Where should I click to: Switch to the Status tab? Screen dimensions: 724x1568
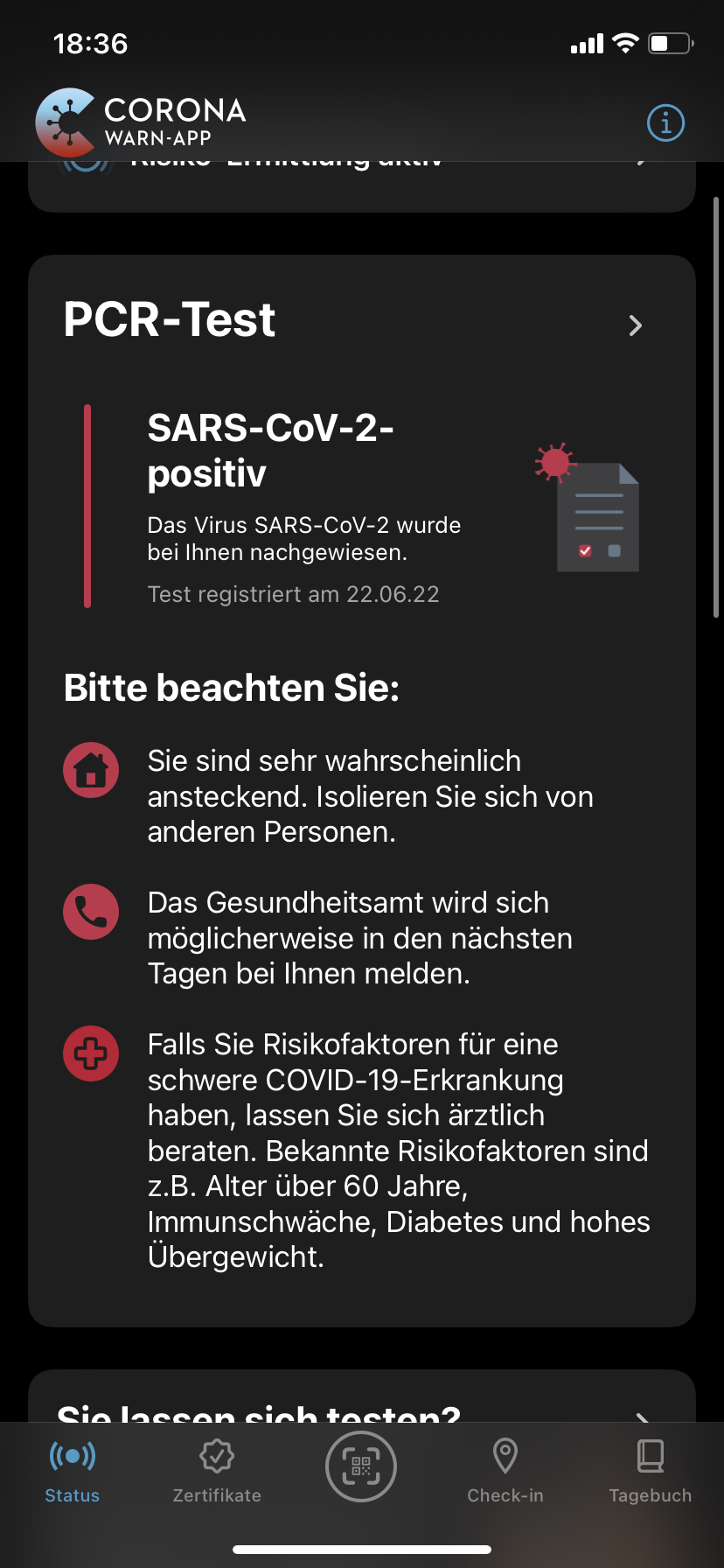[x=73, y=1472]
